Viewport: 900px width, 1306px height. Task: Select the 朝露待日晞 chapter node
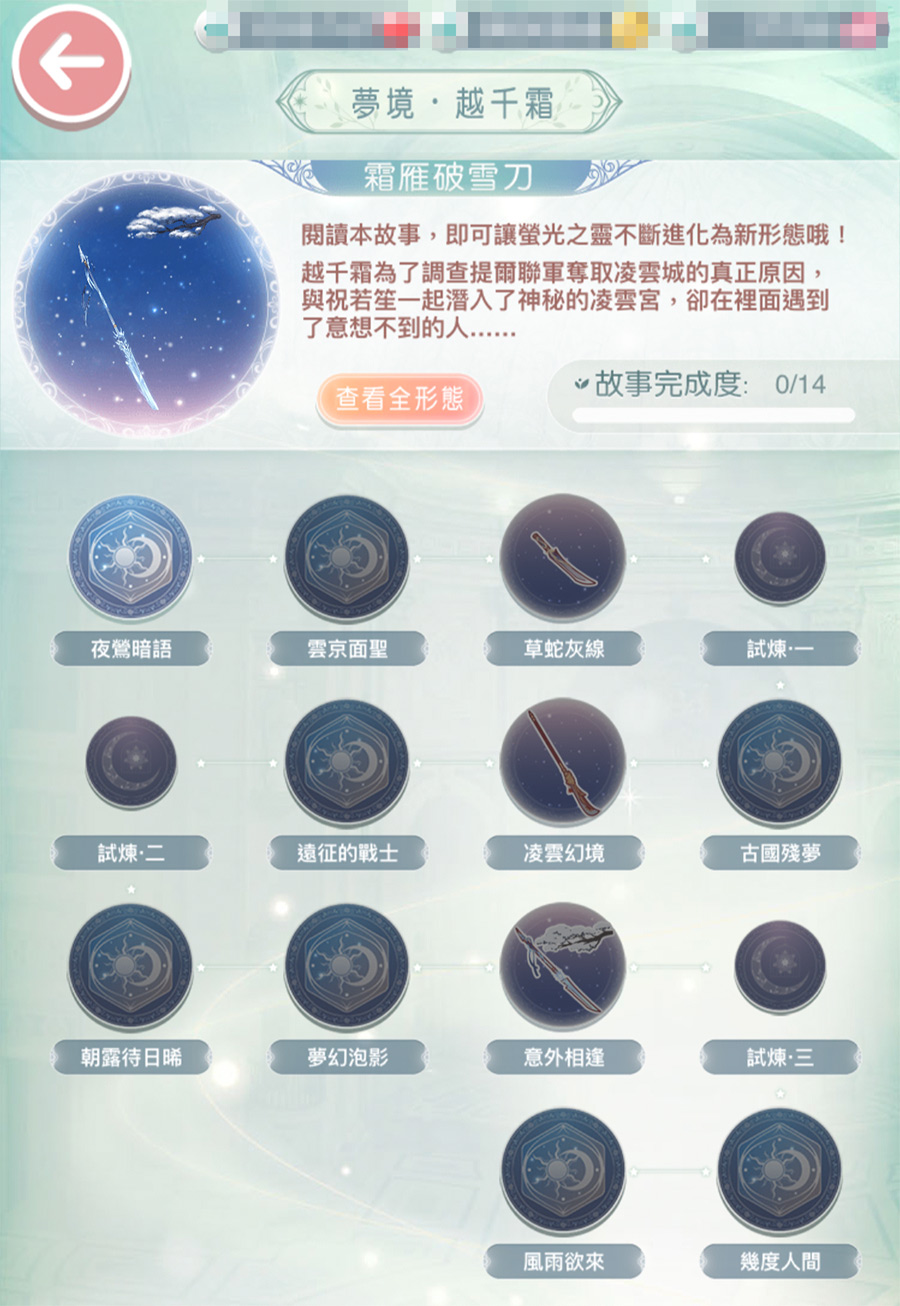click(x=130, y=966)
